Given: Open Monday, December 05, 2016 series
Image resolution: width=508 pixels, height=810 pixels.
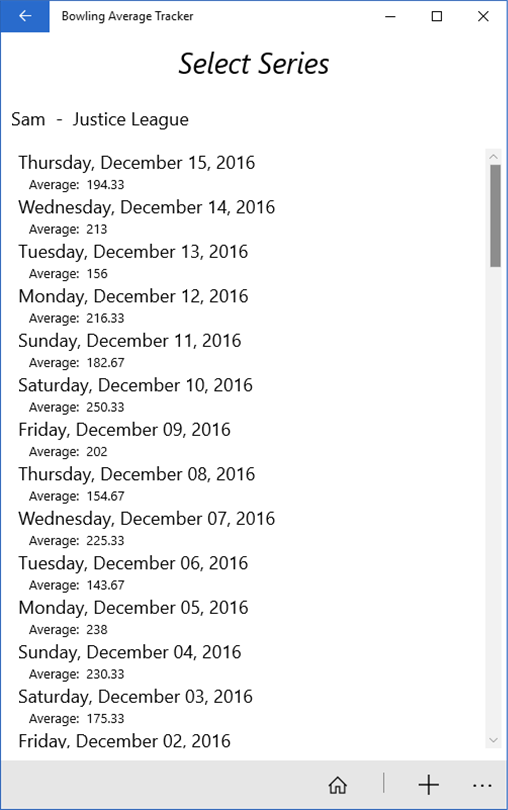Looking at the screenshot, I should [247, 616].
